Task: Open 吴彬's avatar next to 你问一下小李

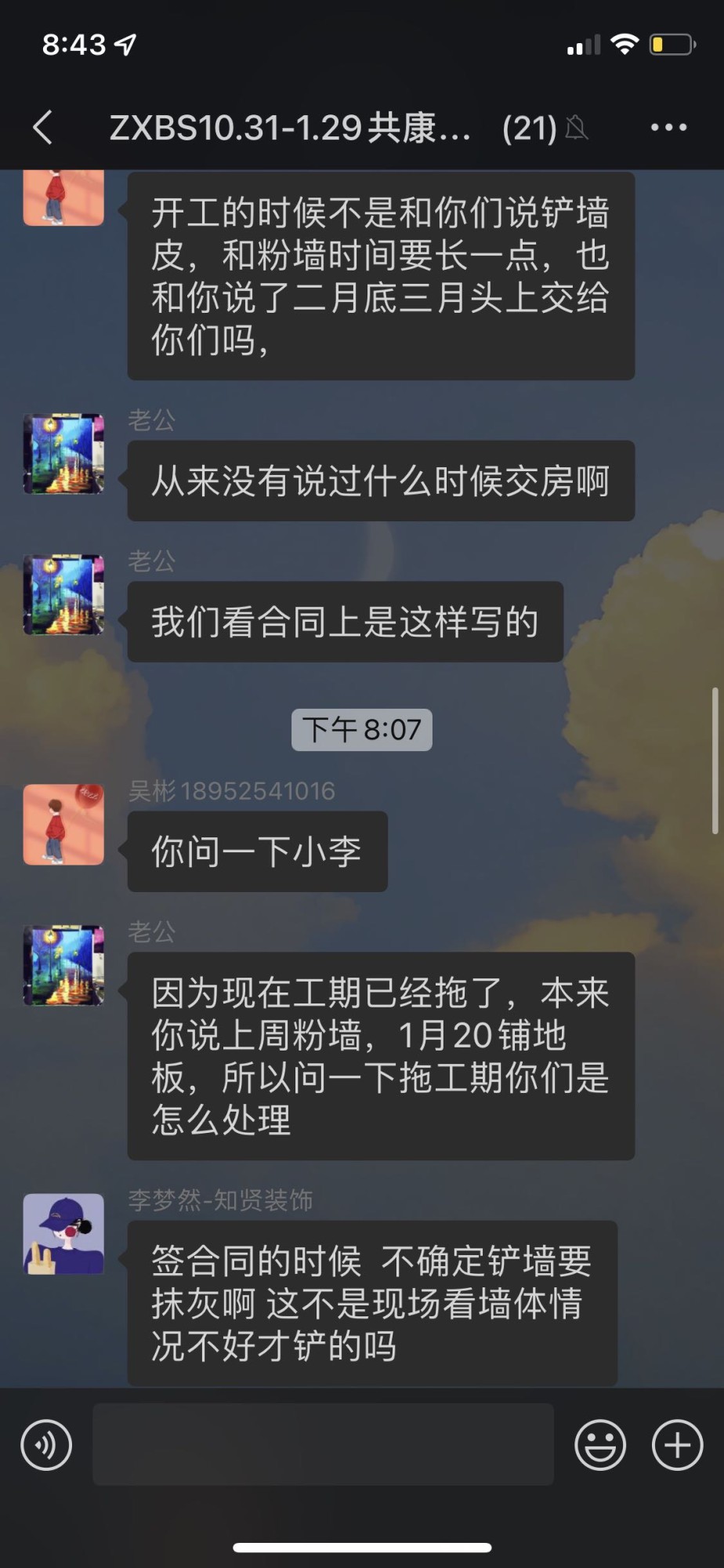Action: pyautogui.click(x=63, y=824)
